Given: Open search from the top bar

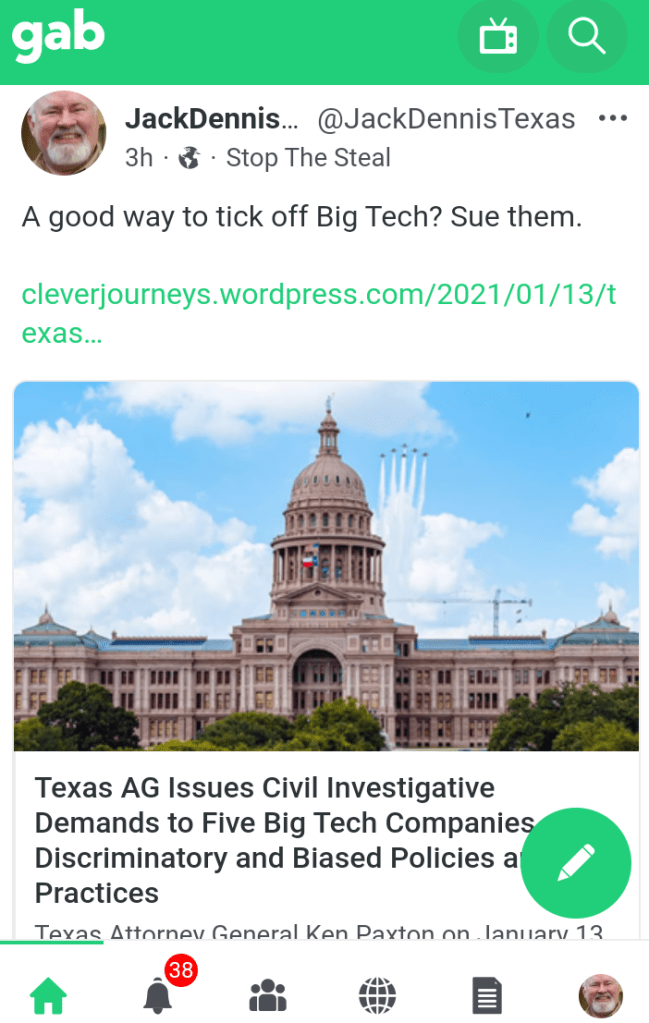Looking at the screenshot, I should point(586,37).
